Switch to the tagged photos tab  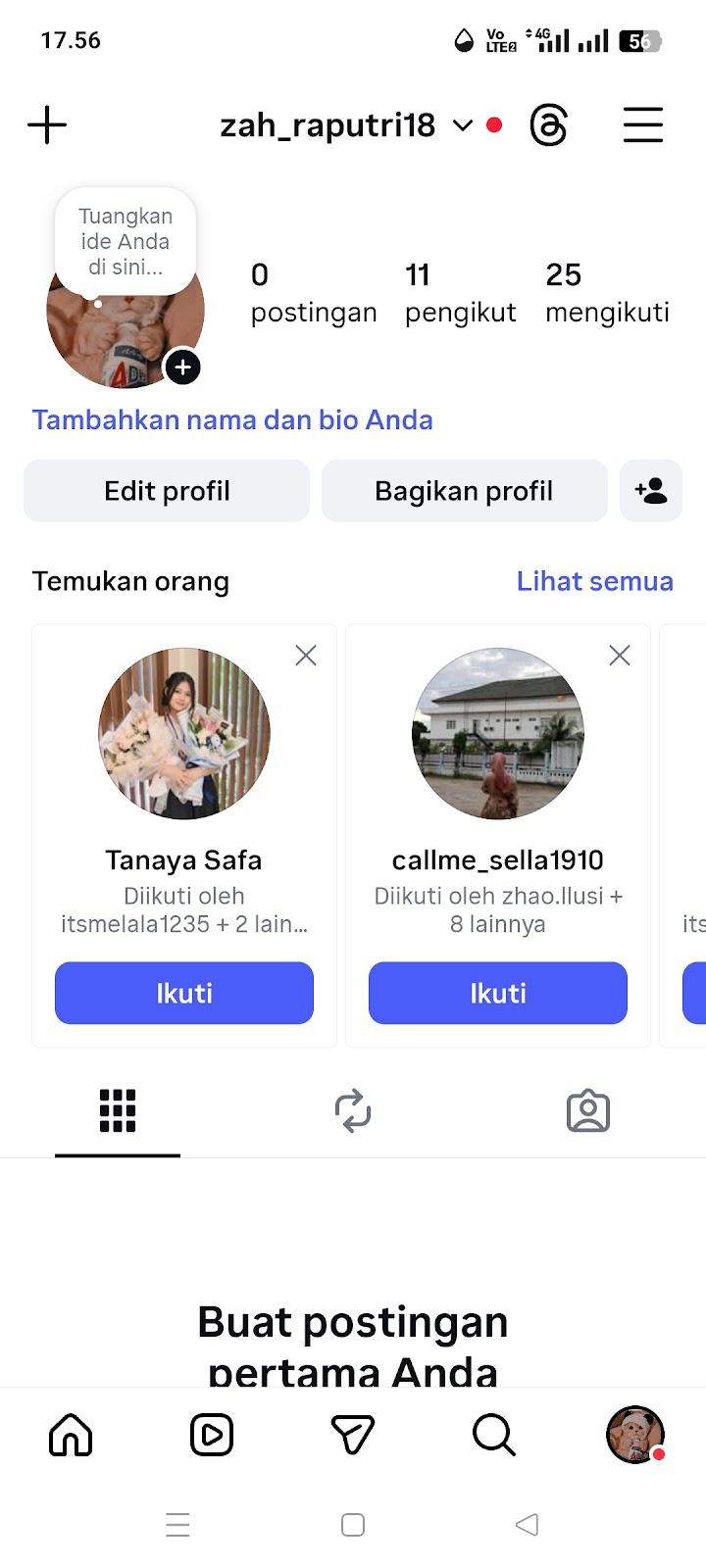pos(588,1111)
